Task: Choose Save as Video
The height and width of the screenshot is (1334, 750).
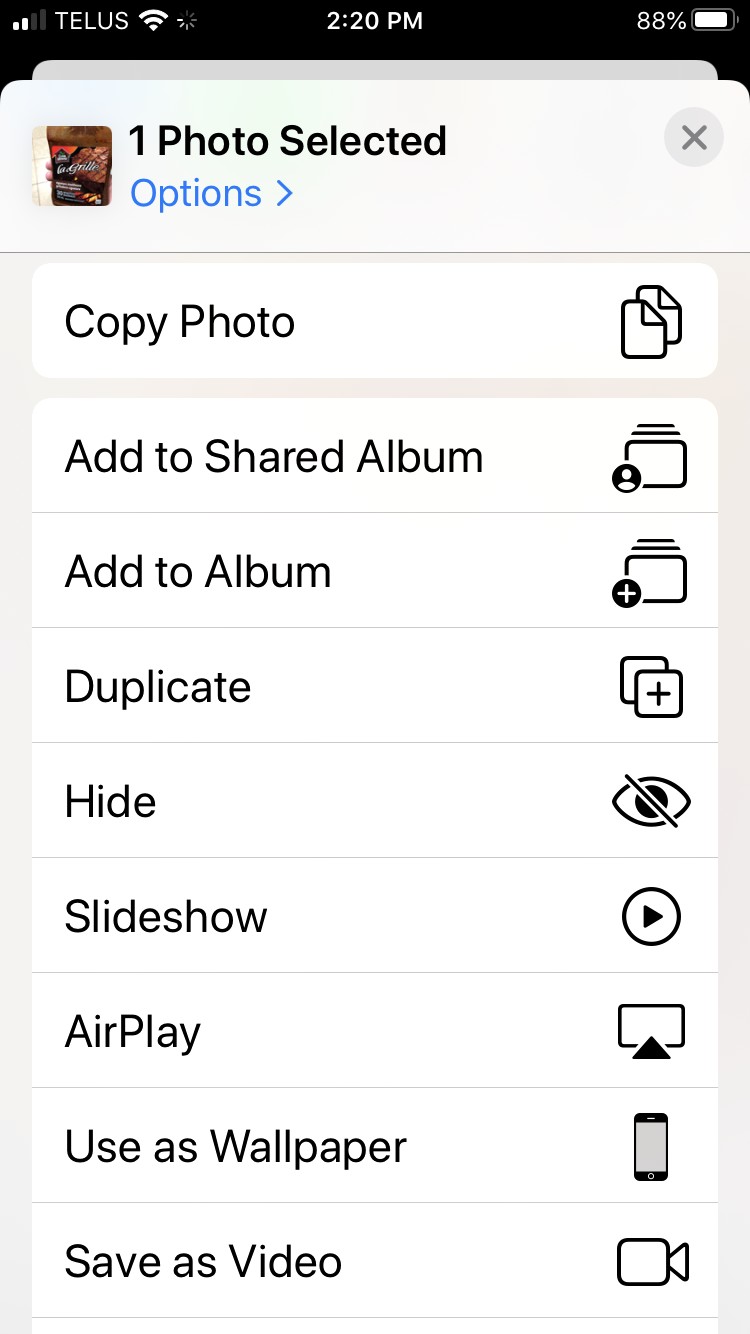Action: coord(374,1262)
